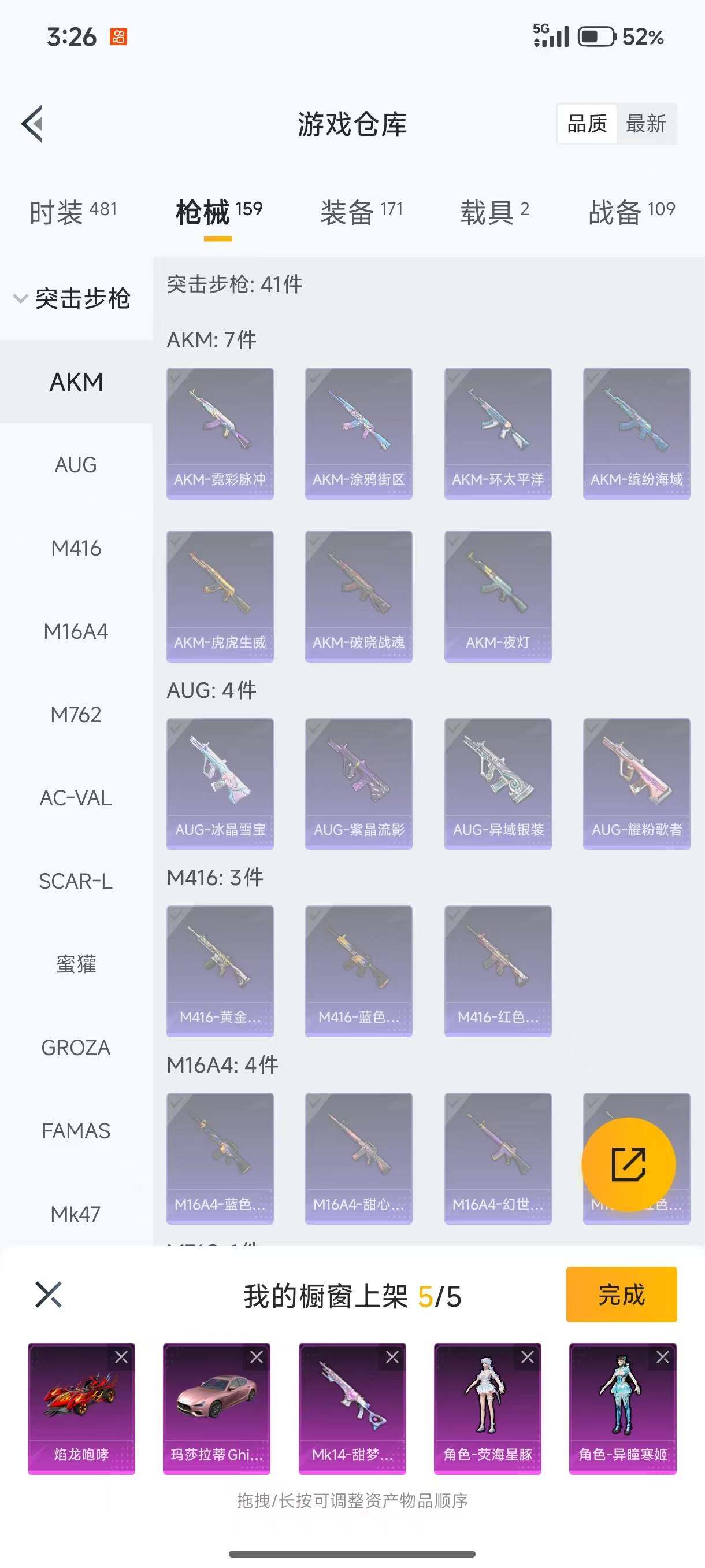This screenshot has width=705, height=1568.
Task: Remove Mk14-甜梦 skin from the showcase
Action: point(392,1358)
